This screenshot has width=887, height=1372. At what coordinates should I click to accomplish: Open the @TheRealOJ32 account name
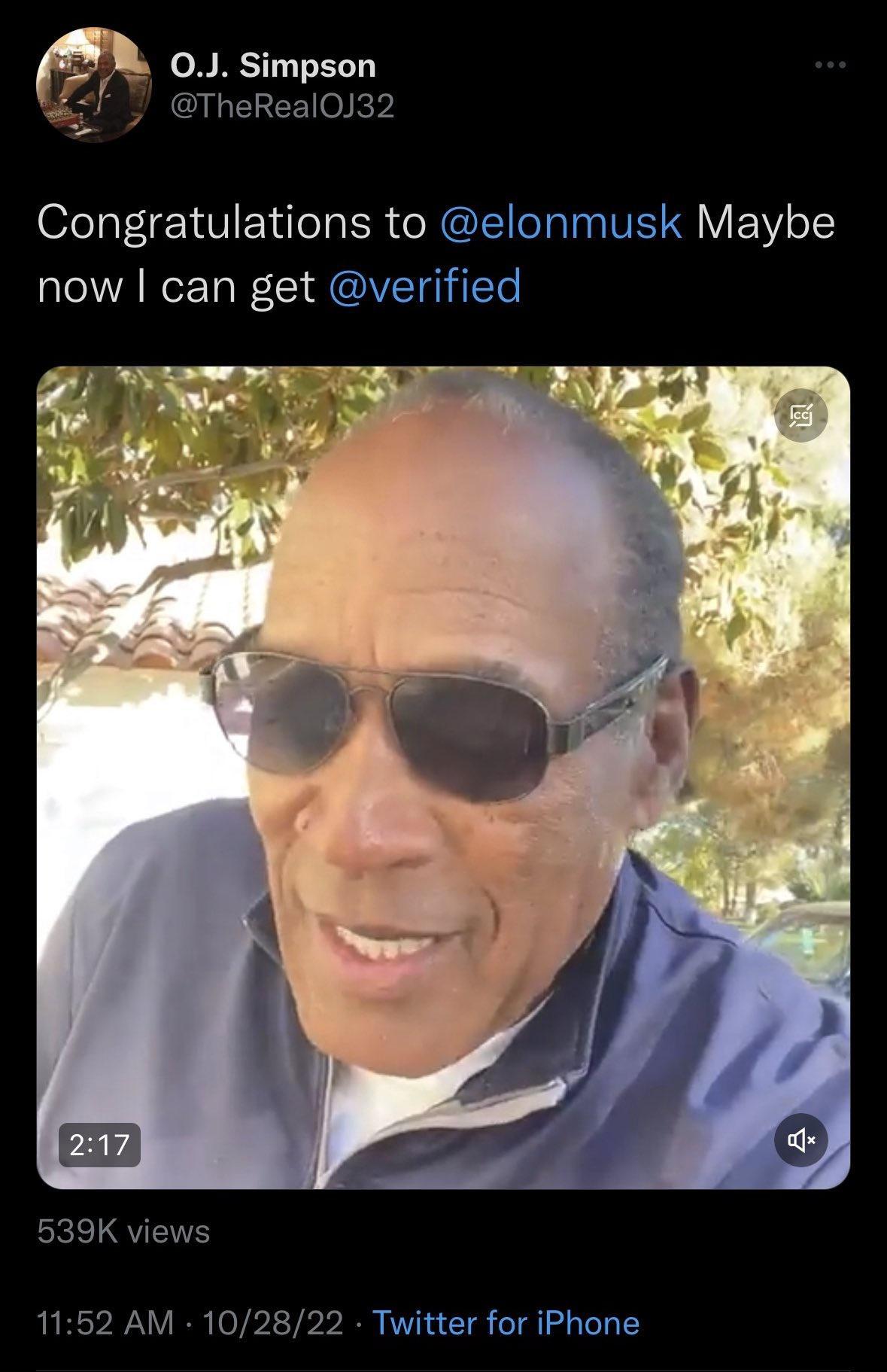pos(283,106)
